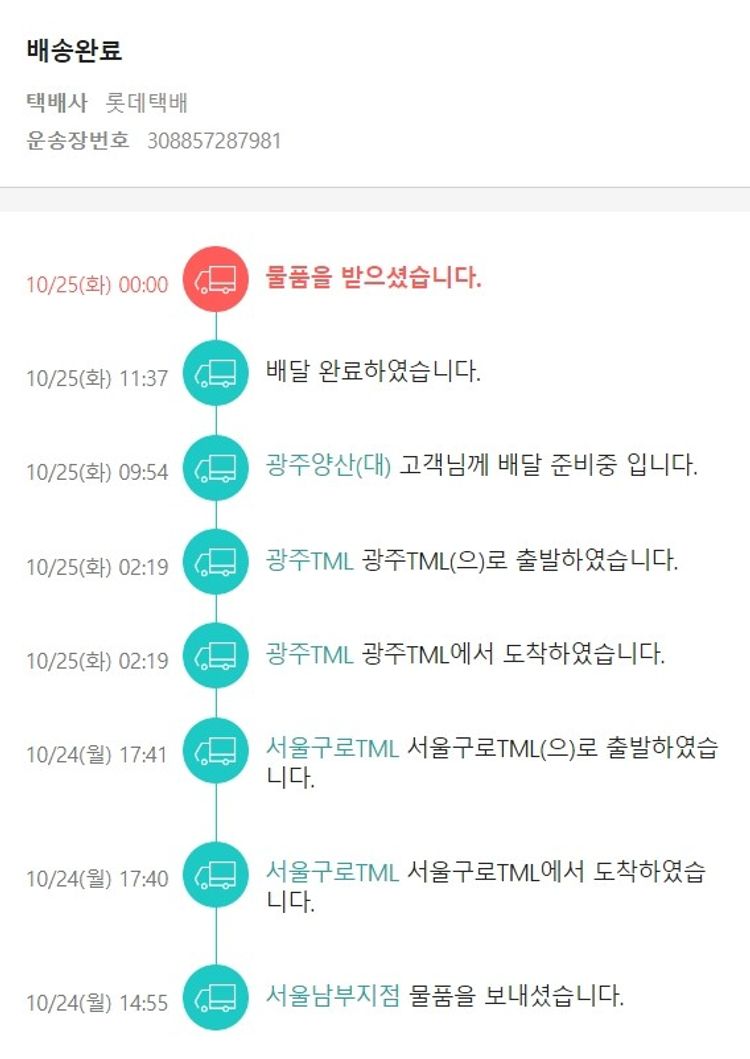Viewport: 750px width, 1059px height.
Task: Tap 광주TML link in the 출발하였습니다 row
Action: point(309,561)
